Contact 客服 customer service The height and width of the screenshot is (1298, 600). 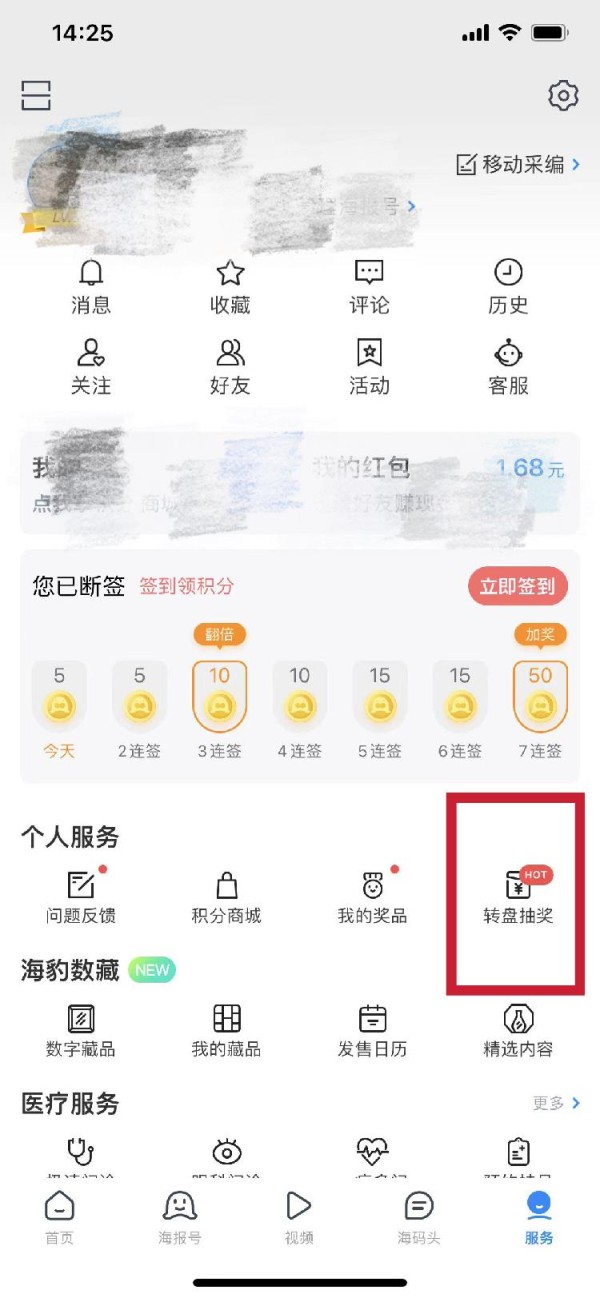click(508, 368)
